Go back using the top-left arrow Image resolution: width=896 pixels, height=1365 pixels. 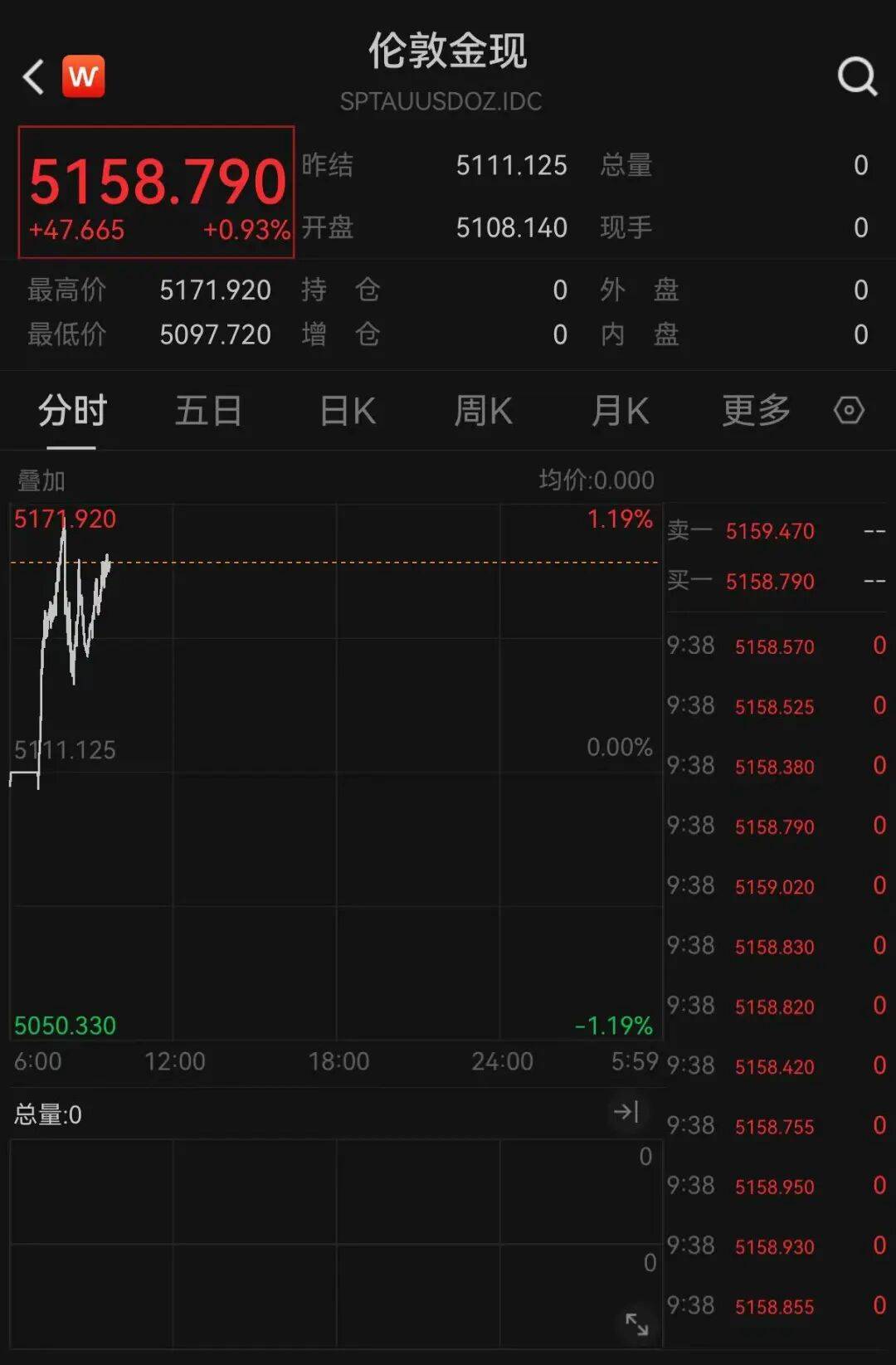(34, 77)
